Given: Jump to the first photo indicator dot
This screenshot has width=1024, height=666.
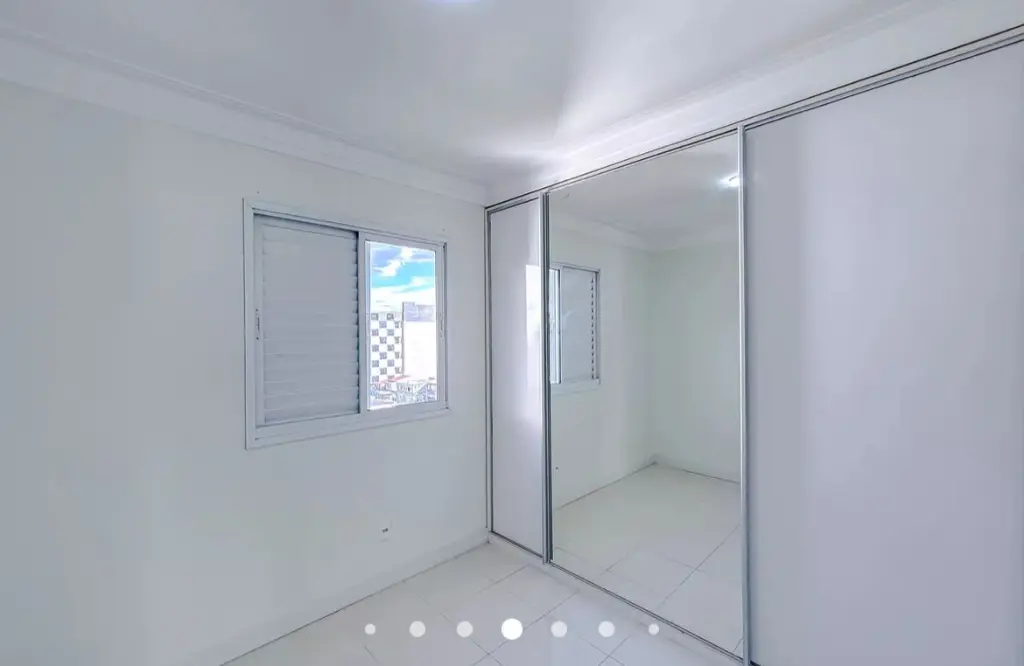Looking at the screenshot, I should click(370, 629).
